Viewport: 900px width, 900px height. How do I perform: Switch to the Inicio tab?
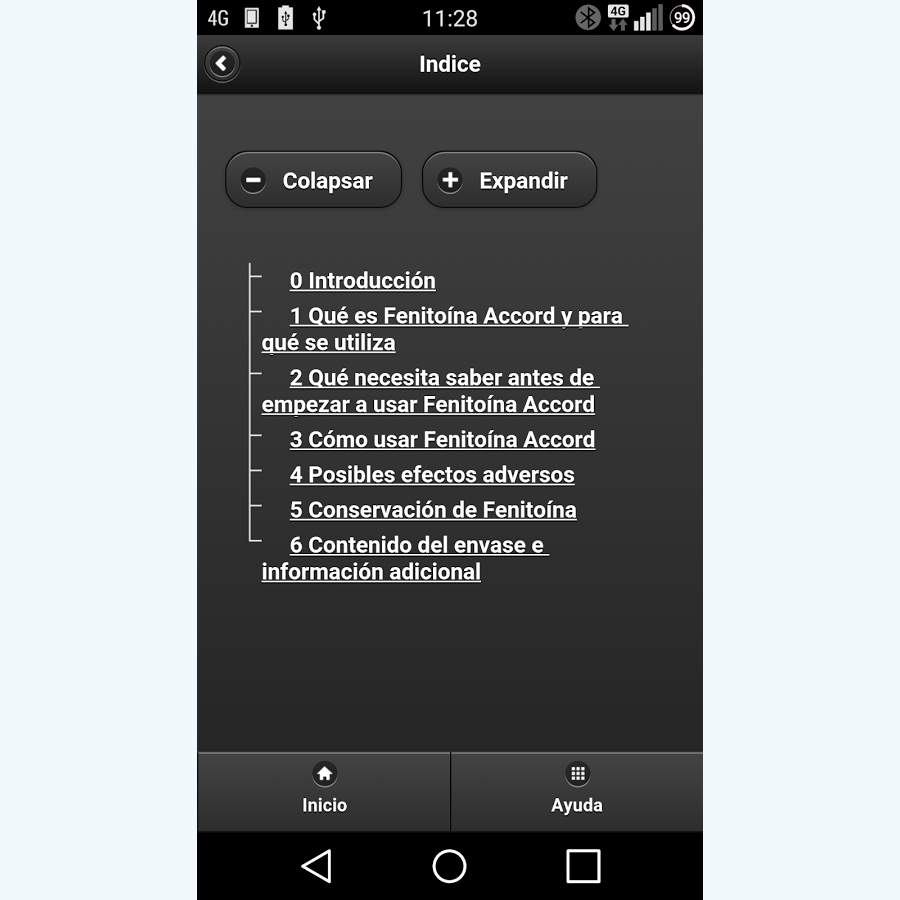coord(324,791)
